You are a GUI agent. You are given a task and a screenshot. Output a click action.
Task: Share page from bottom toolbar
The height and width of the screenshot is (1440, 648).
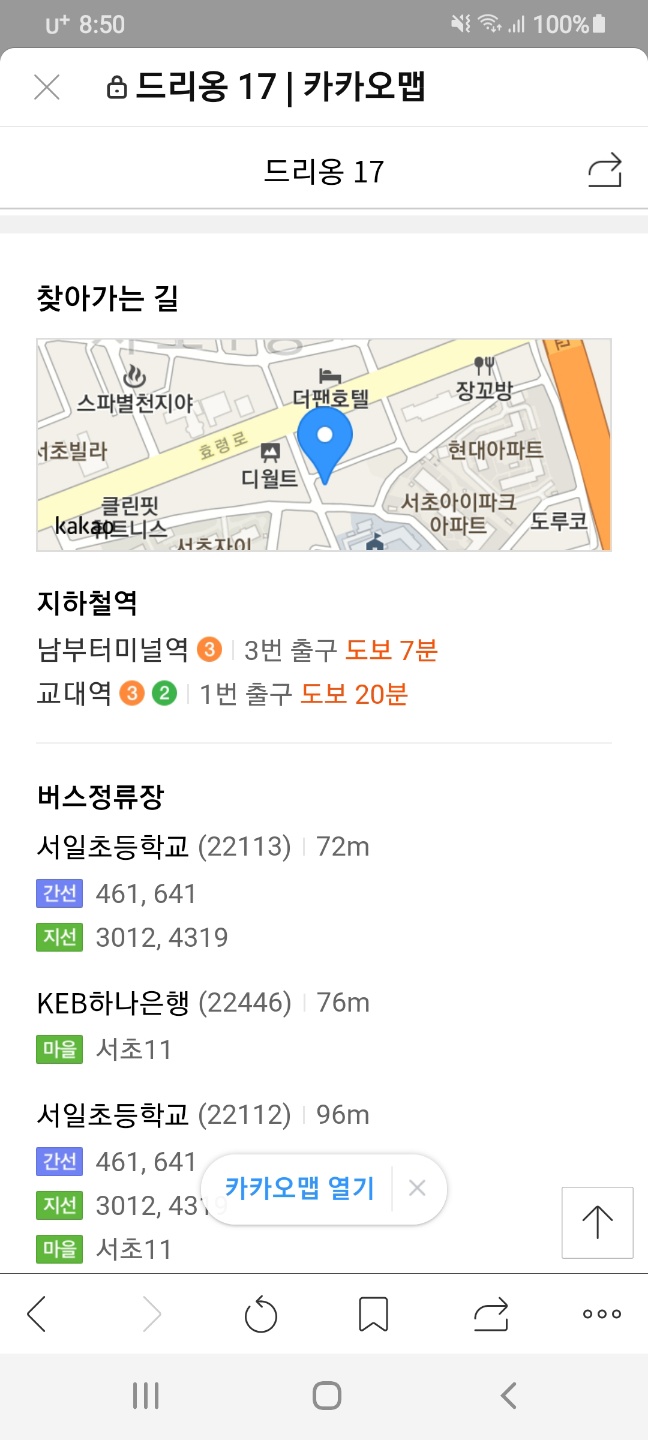(491, 1314)
